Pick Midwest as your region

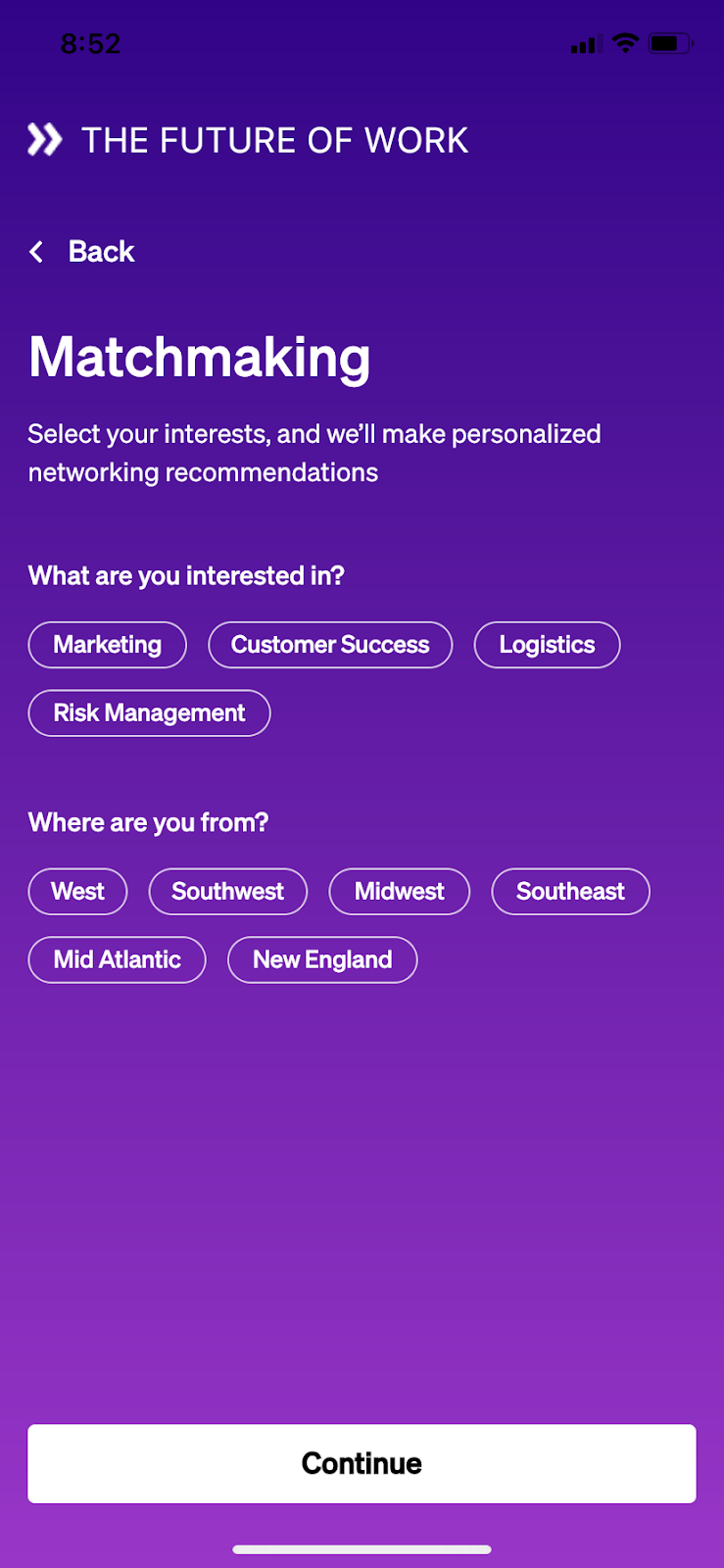point(400,892)
